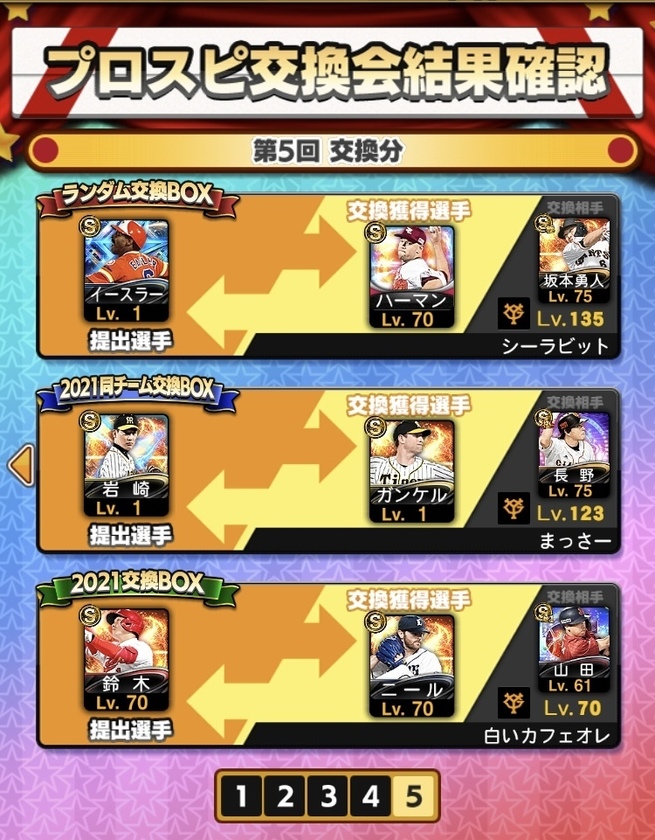Go to page 2 of exchange results

[x=285, y=797]
